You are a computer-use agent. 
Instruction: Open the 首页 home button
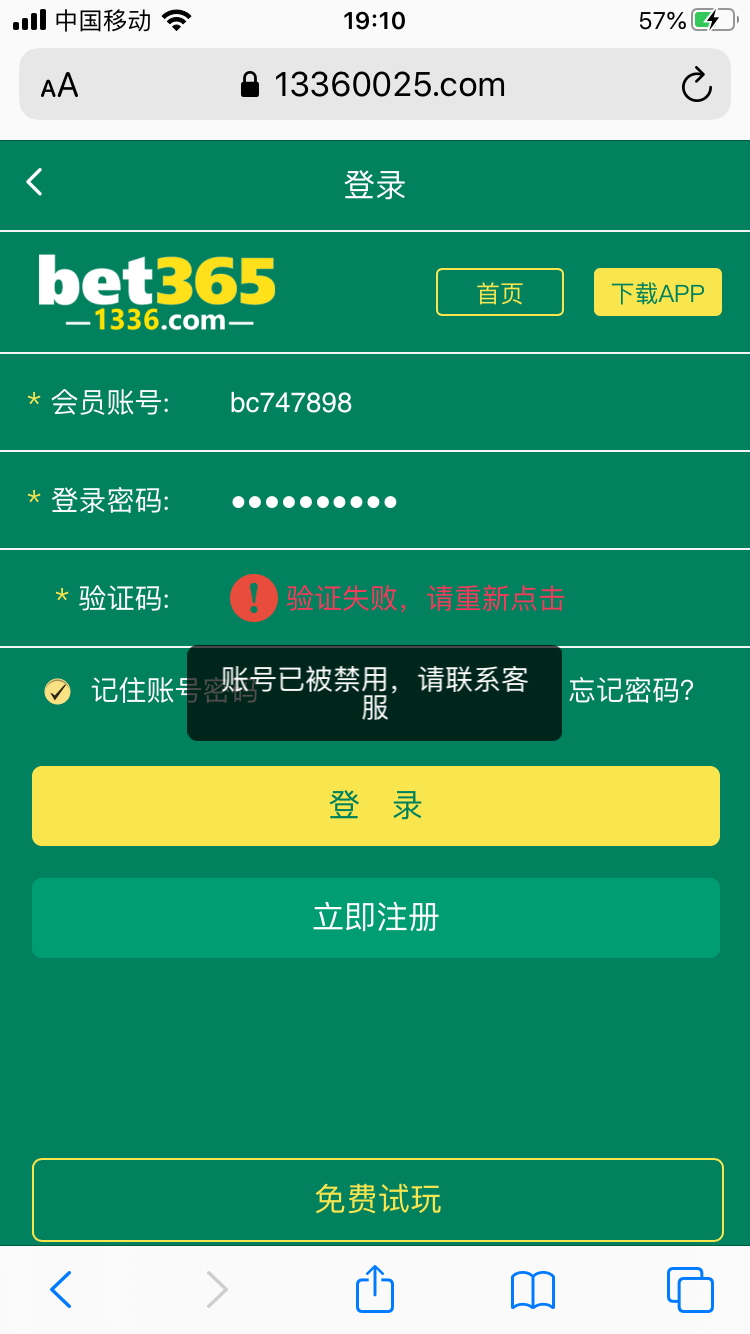click(x=499, y=292)
